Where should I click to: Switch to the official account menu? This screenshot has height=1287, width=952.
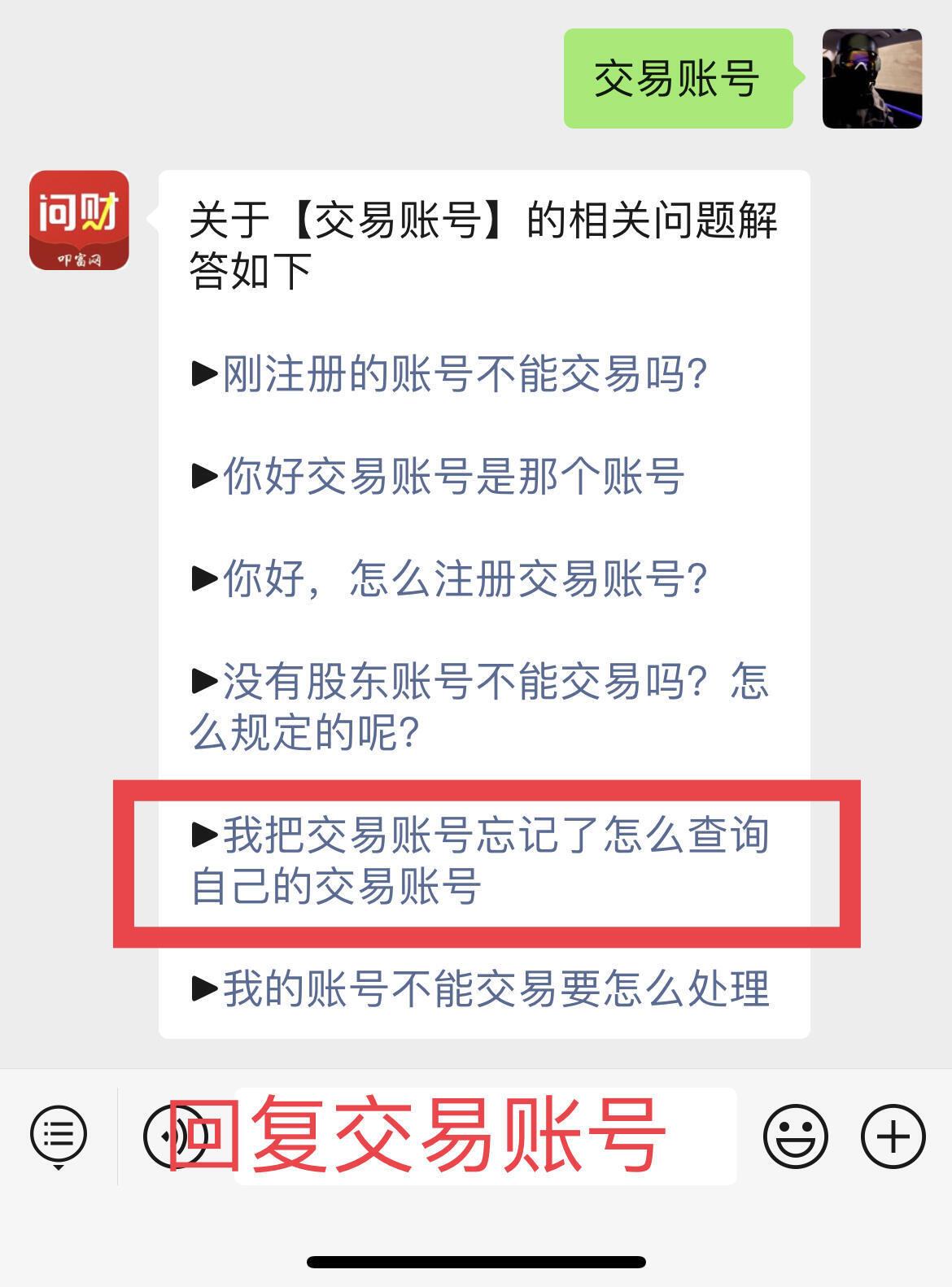point(58,1135)
